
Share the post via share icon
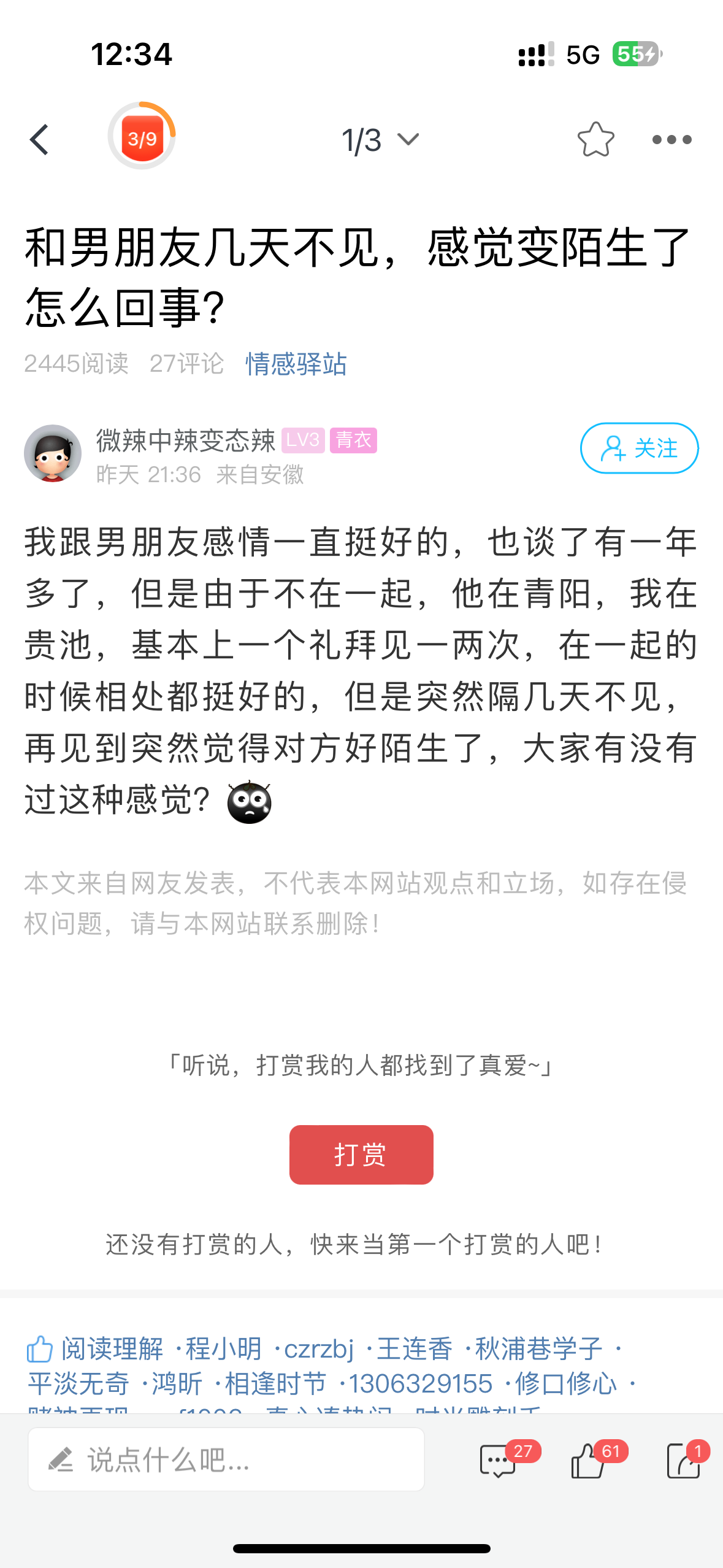[x=683, y=1461]
